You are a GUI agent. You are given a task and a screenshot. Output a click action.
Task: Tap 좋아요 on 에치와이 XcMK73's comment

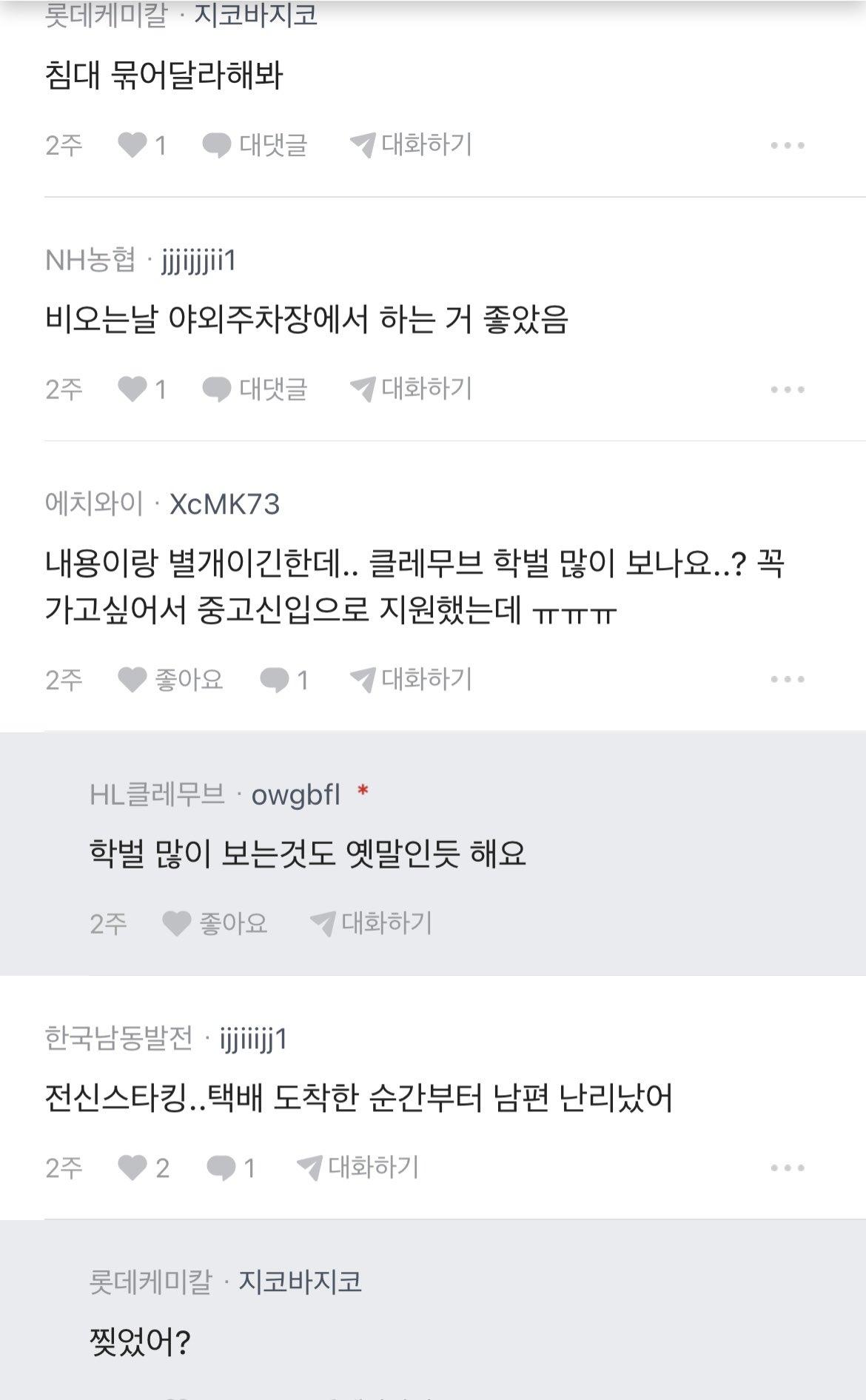coord(171,680)
